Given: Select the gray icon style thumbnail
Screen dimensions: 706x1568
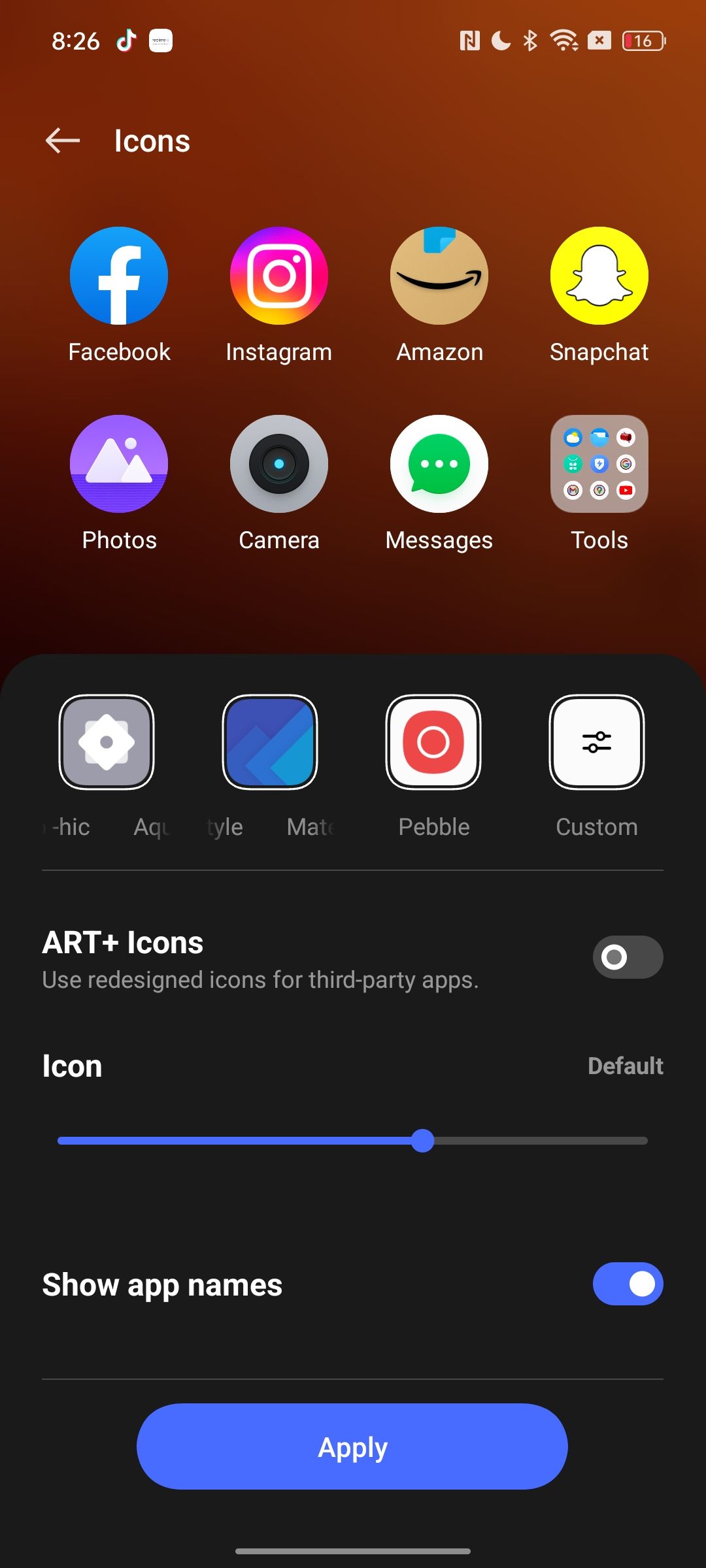Looking at the screenshot, I should 107,742.
